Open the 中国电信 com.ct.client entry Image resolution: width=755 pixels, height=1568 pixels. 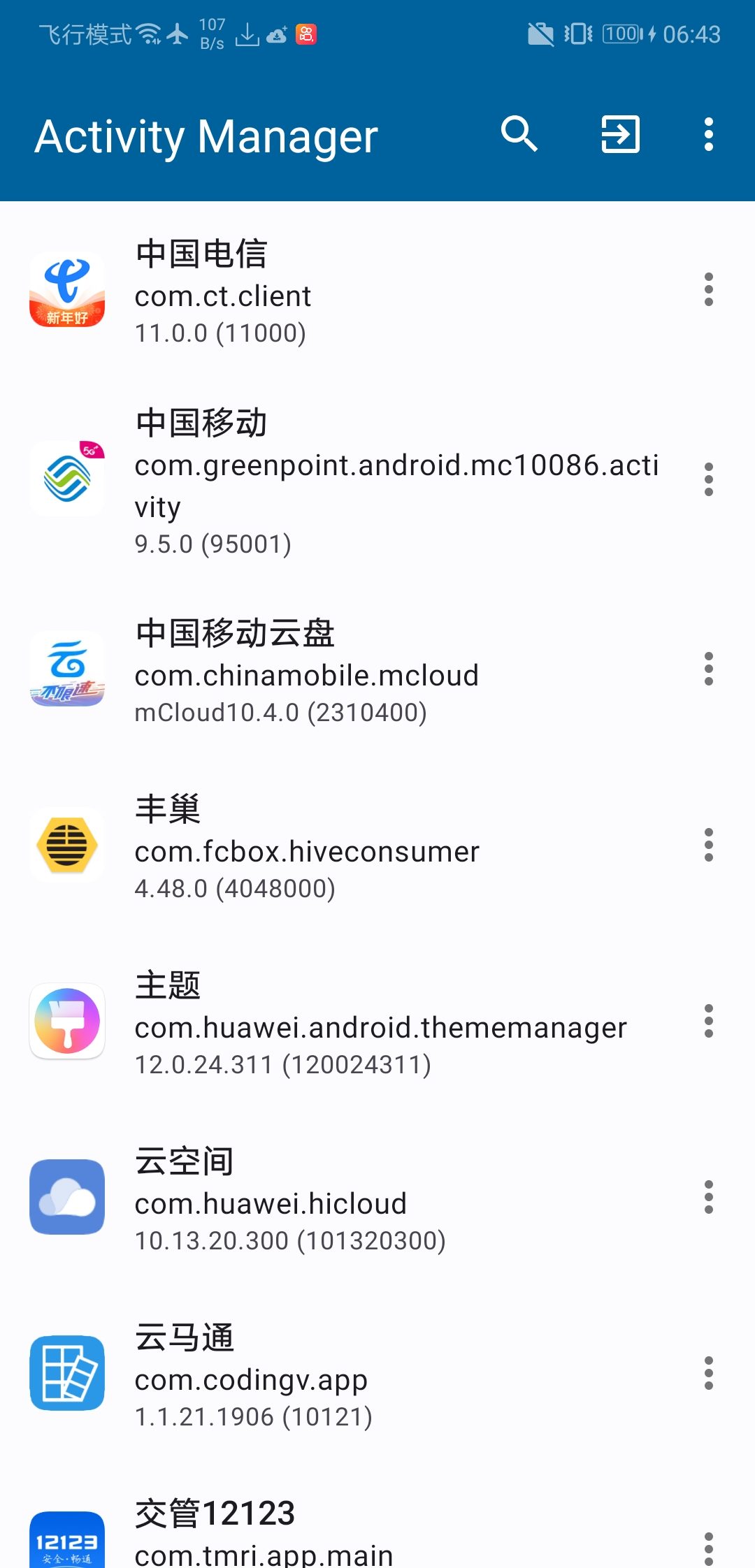pyautogui.click(x=350, y=291)
